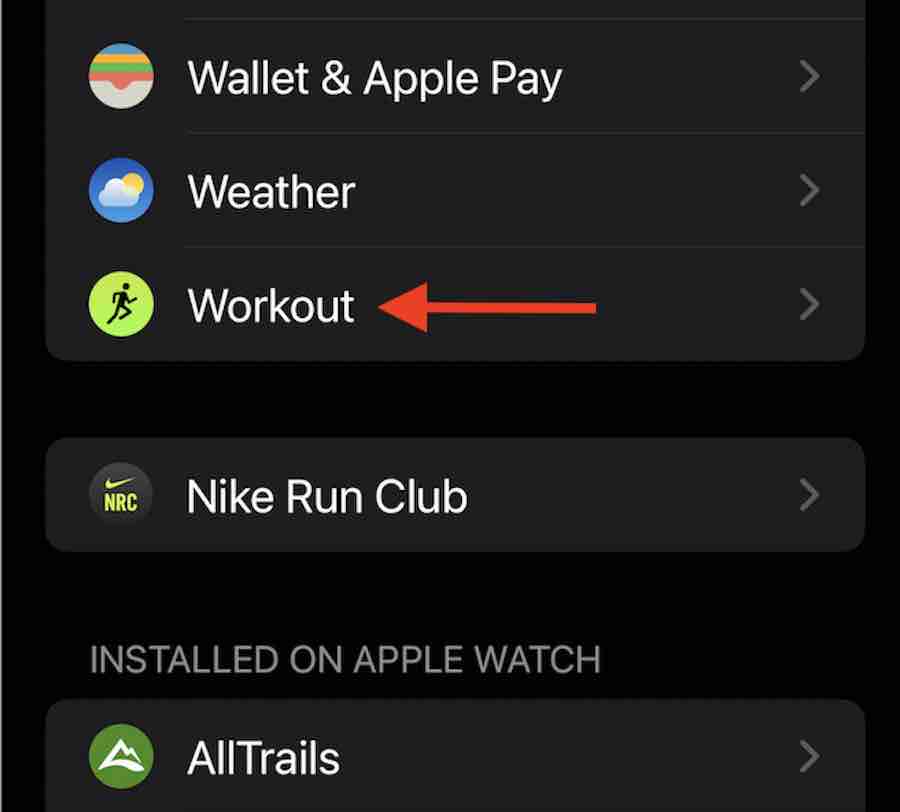Open Wallet & Apple Pay settings
This screenshot has height=812, width=900.
[x=374, y=78]
